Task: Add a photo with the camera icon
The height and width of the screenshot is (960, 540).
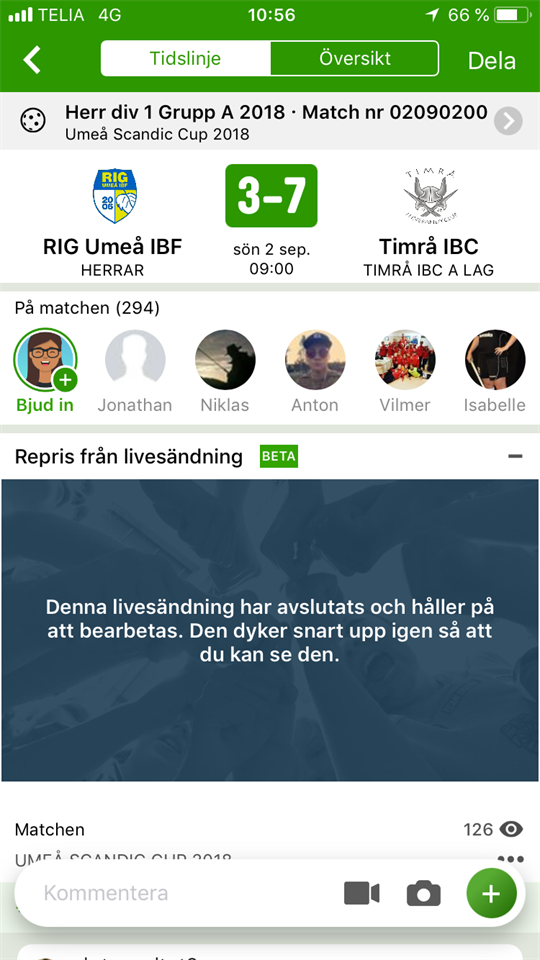Action: click(x=424, y=893)
